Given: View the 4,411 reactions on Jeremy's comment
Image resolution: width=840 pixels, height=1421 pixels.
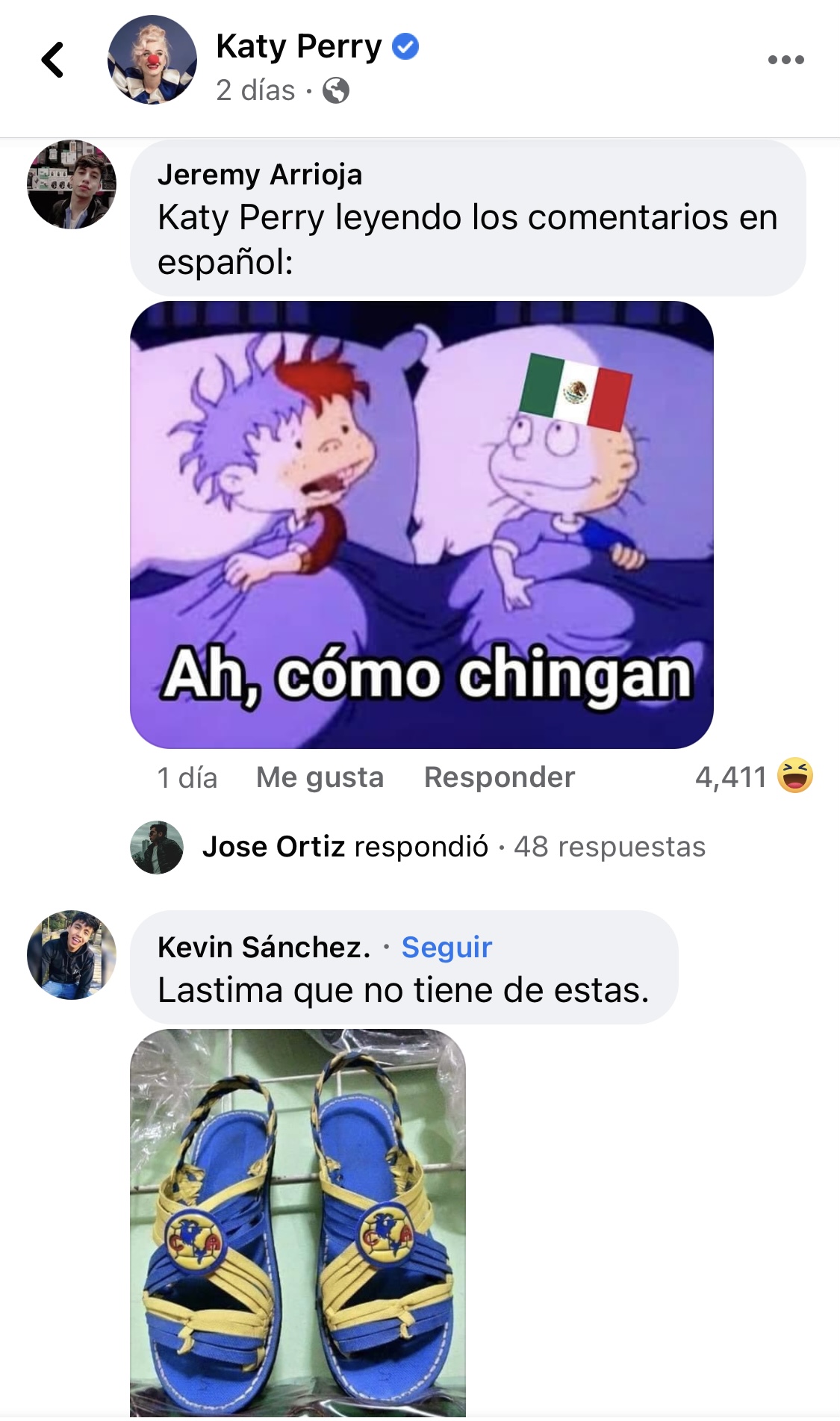Looking at the screenshot, I should click(753, 777).
